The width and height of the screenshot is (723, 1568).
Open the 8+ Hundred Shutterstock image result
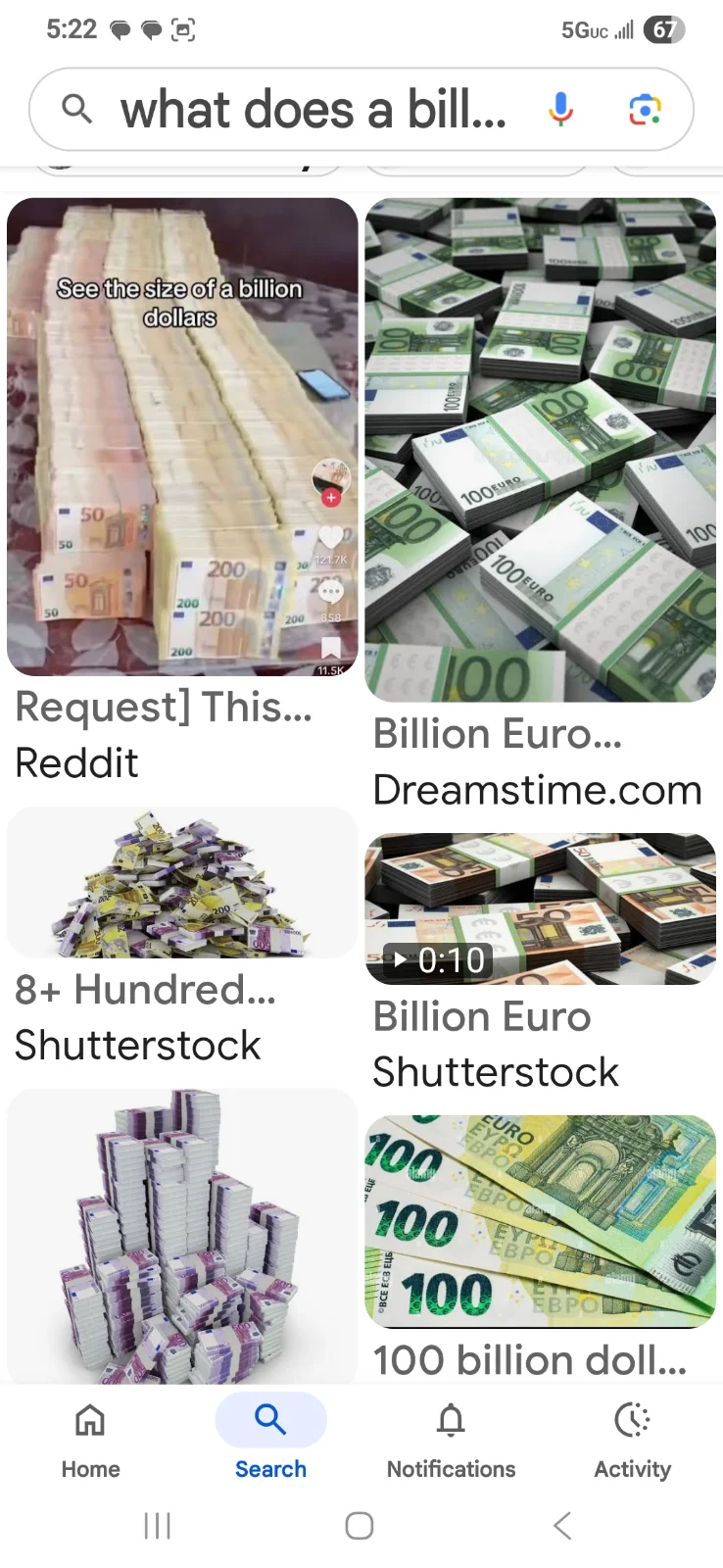point(182,882)
